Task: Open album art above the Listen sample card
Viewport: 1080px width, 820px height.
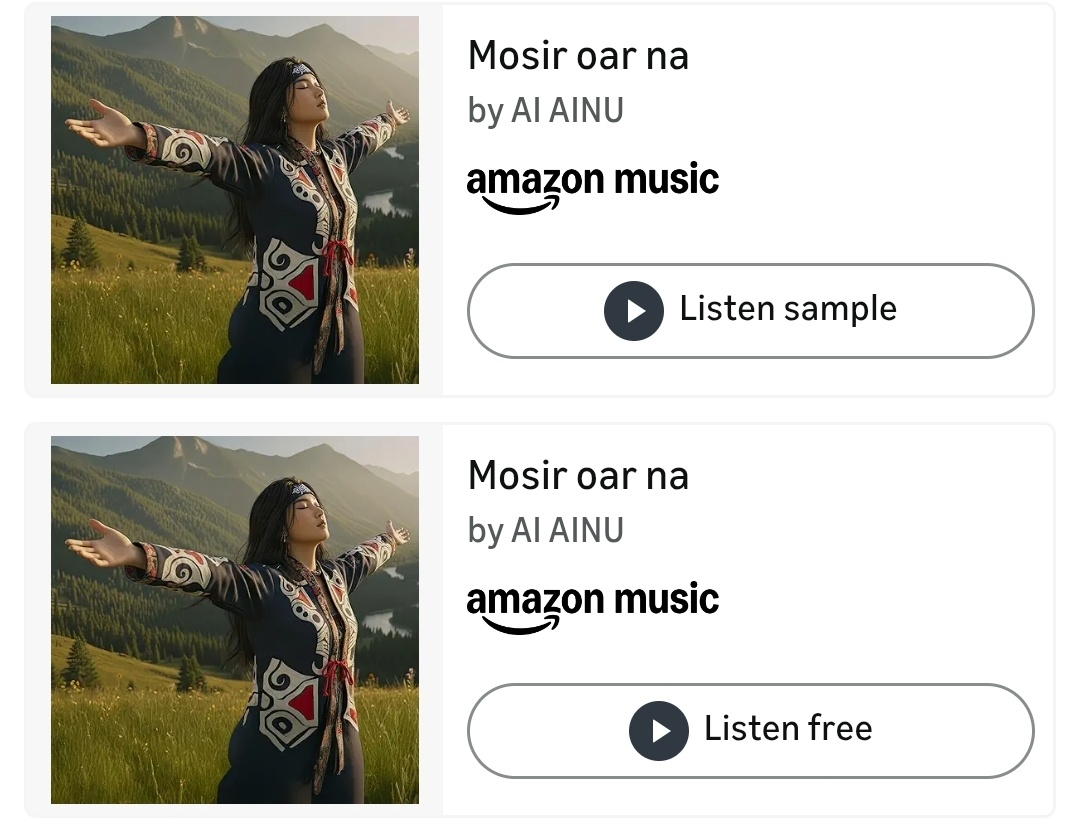Action: point(235,200)
